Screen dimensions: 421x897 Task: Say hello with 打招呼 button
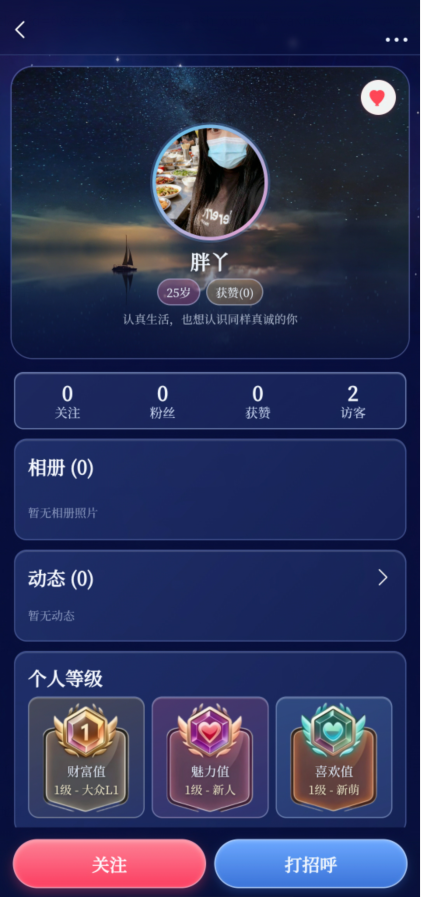311,864
